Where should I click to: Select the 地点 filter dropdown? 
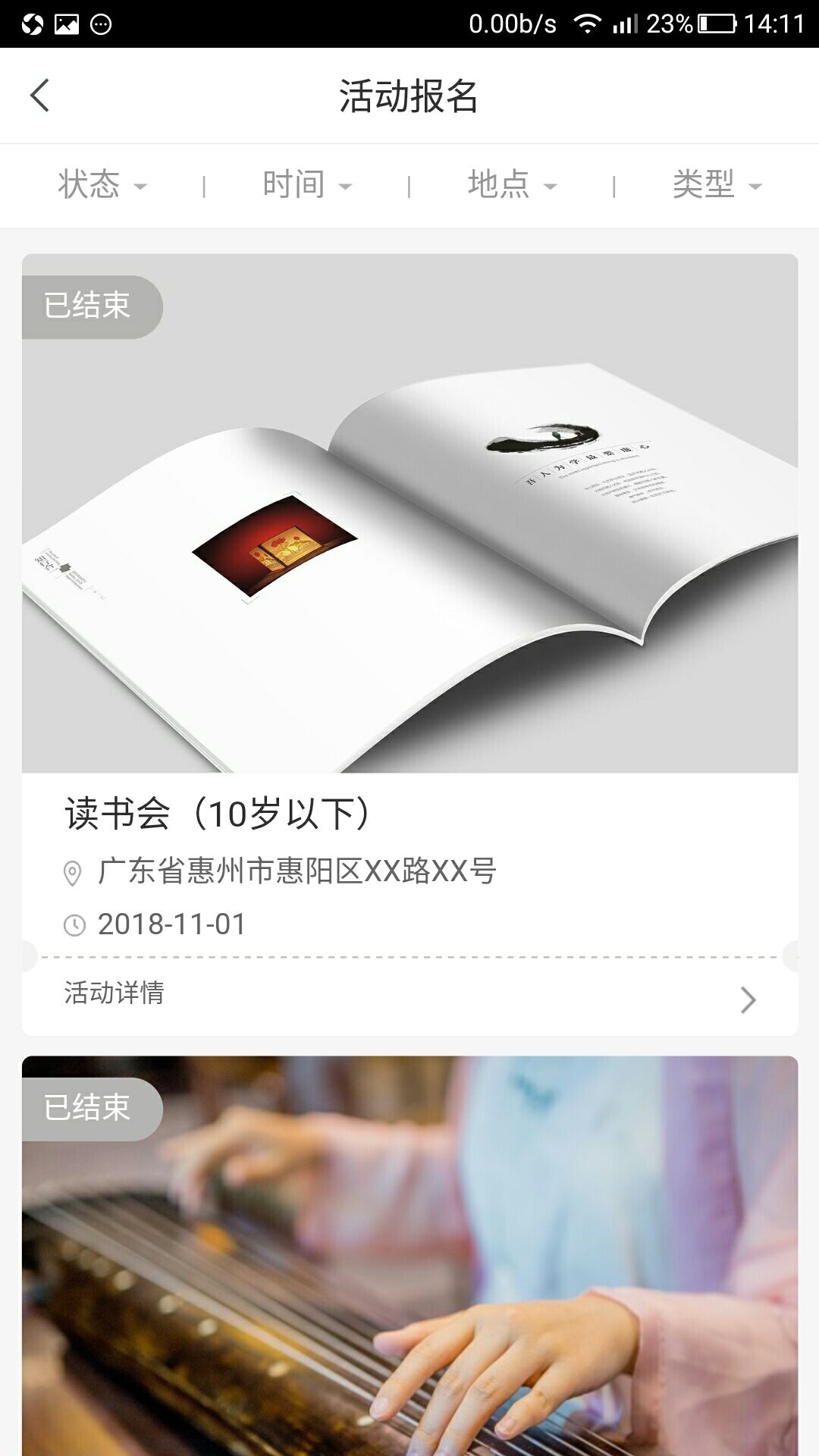(x=512, y=185)
